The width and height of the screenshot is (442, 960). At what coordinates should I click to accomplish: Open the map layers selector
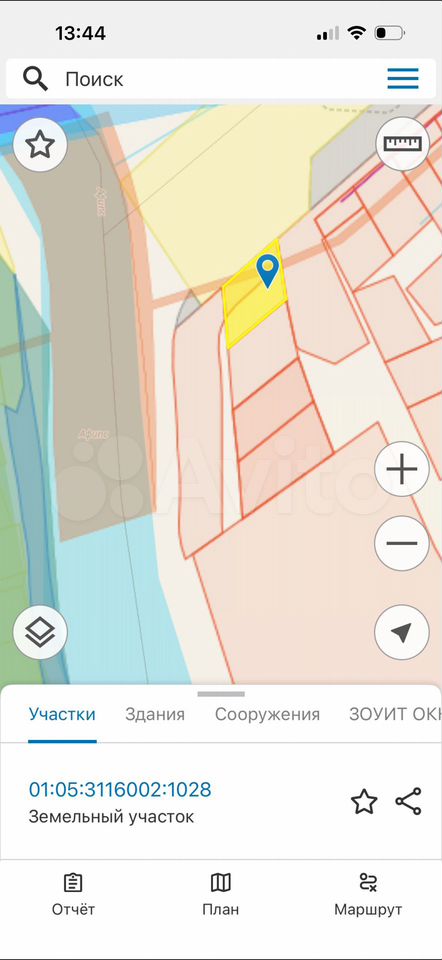click(40, 633)
